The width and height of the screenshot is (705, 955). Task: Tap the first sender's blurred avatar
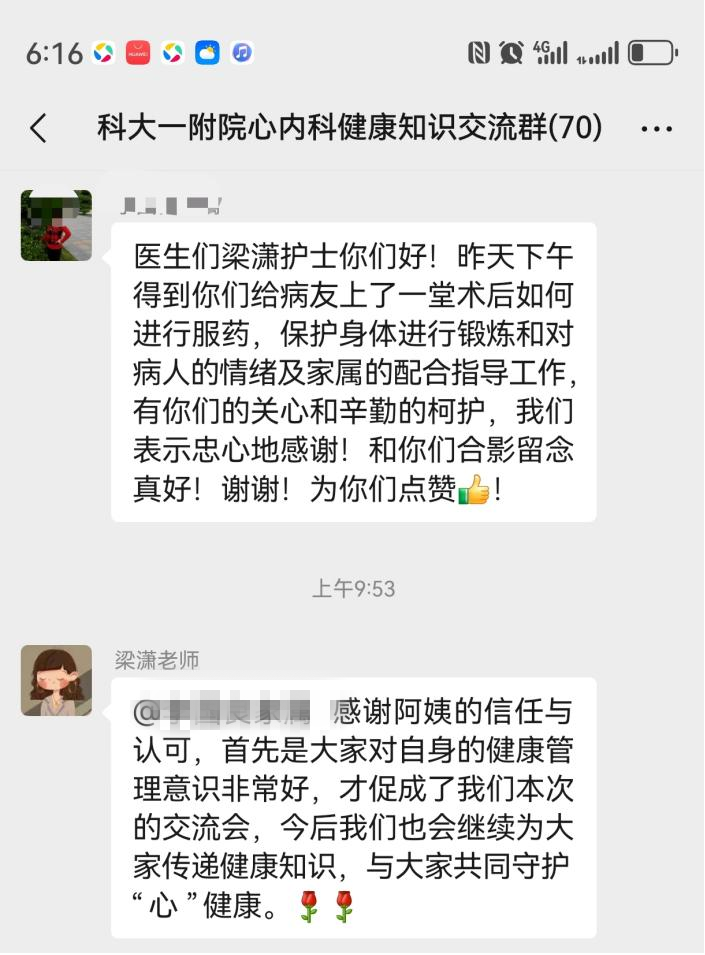(x=56, y=226)
